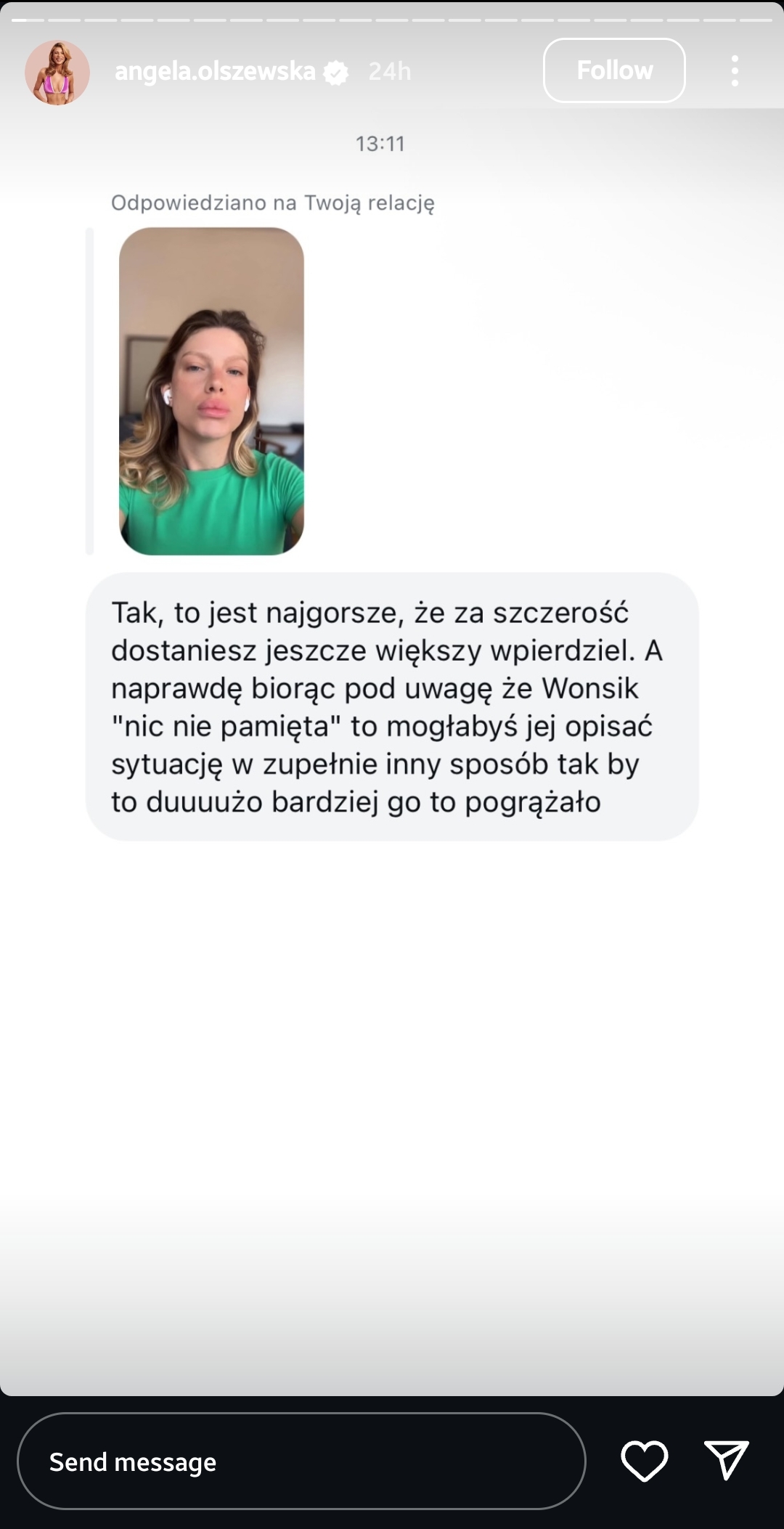Share this story via paper plane
The width and height of the screenshot is (784, 1529).
click(726, 1460)
